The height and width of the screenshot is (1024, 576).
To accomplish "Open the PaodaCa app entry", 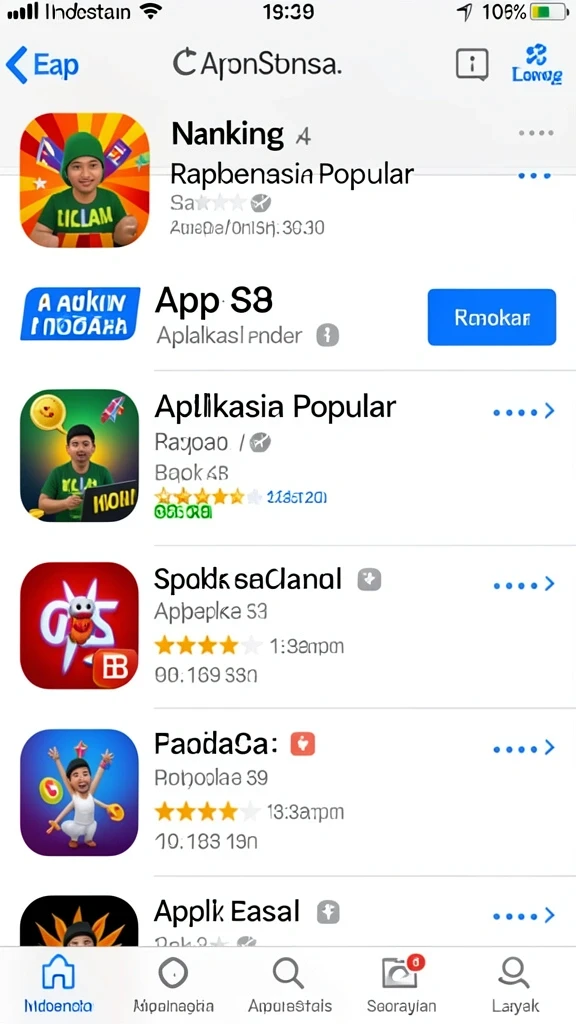I will click(x=288, y=792).
